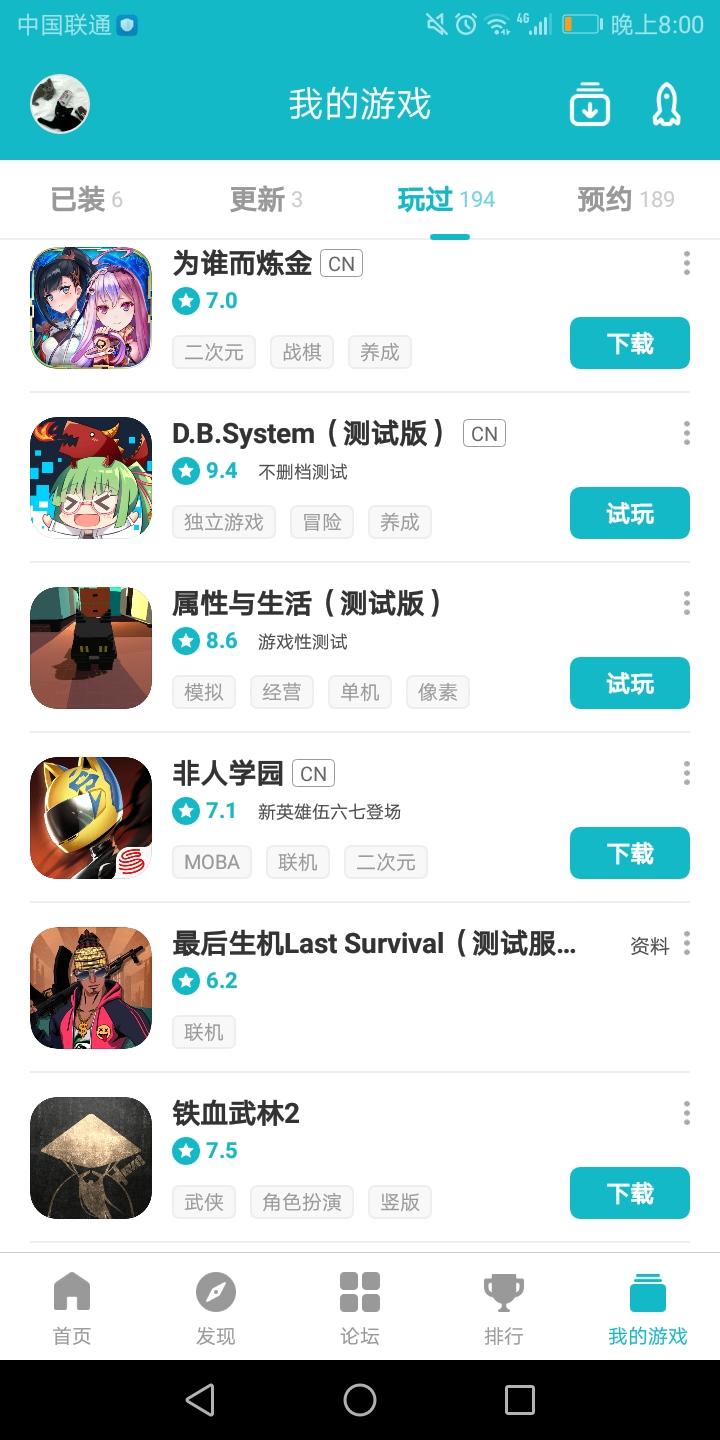The image size is (720, 1440).
Task: Tap the system back button
Action: (200, 1400)
